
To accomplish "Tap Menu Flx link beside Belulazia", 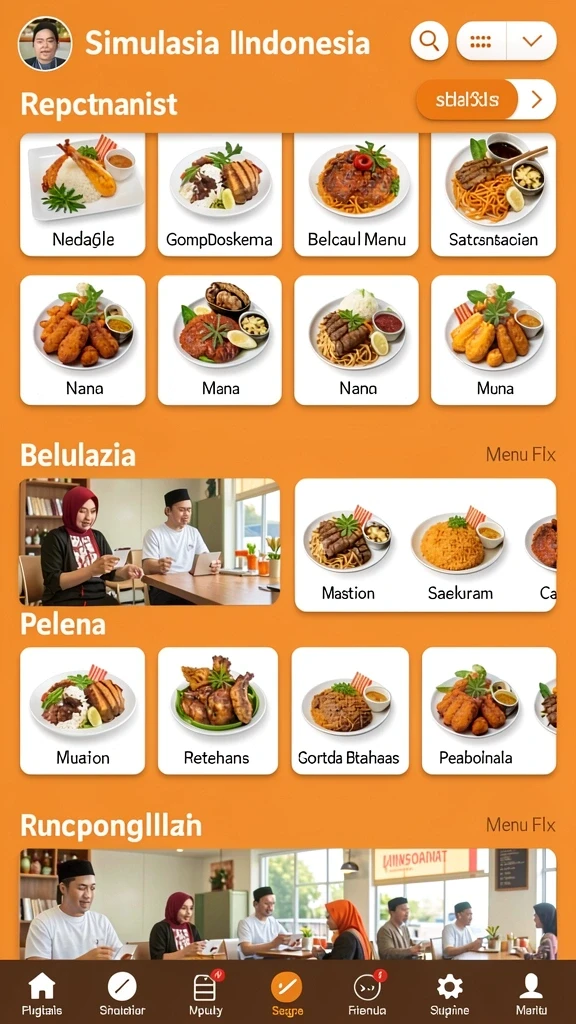I will pos(520,455).
